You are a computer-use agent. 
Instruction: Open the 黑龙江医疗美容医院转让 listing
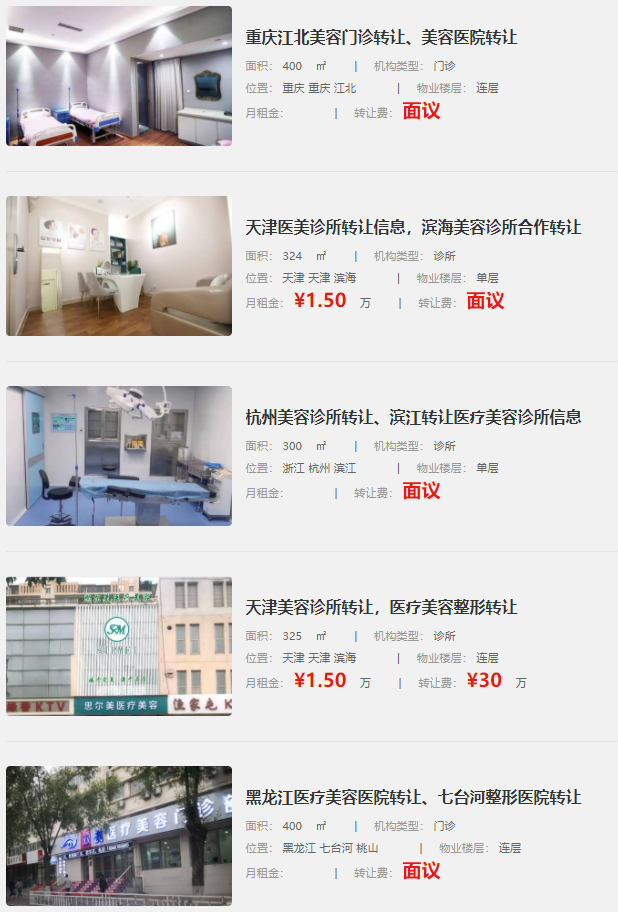pos(413,798)
